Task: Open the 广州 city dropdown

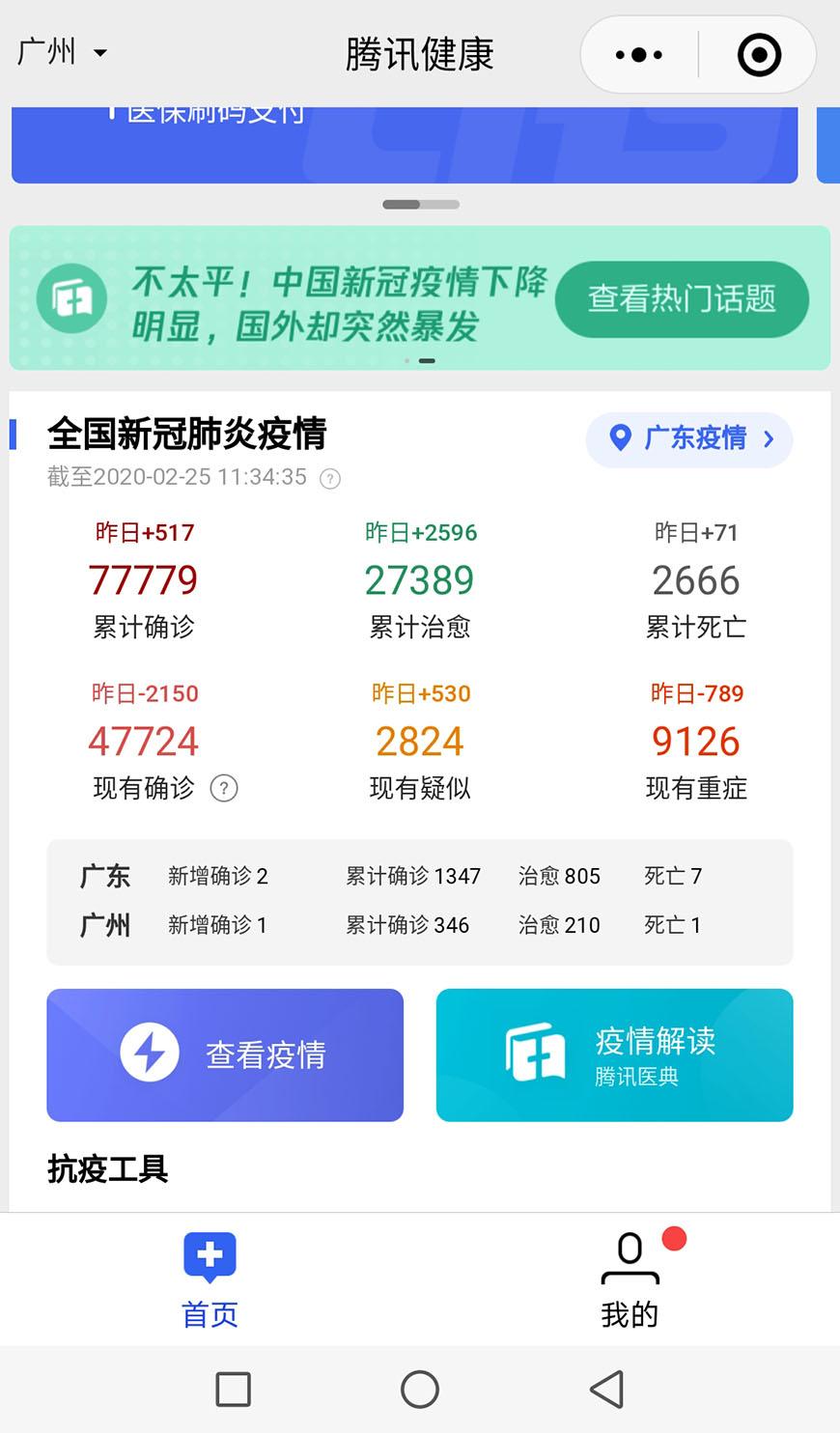Action: (x=62, y=52)
